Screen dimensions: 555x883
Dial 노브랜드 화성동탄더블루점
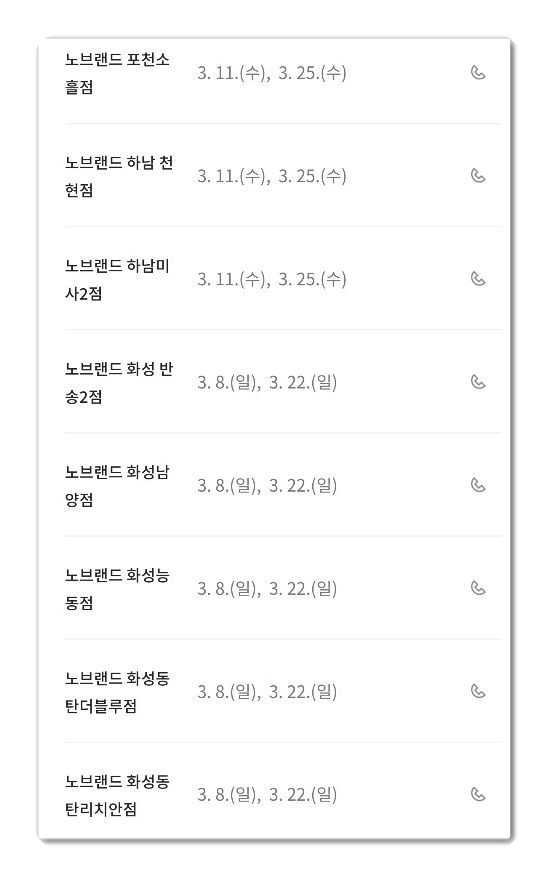(478, 692)
